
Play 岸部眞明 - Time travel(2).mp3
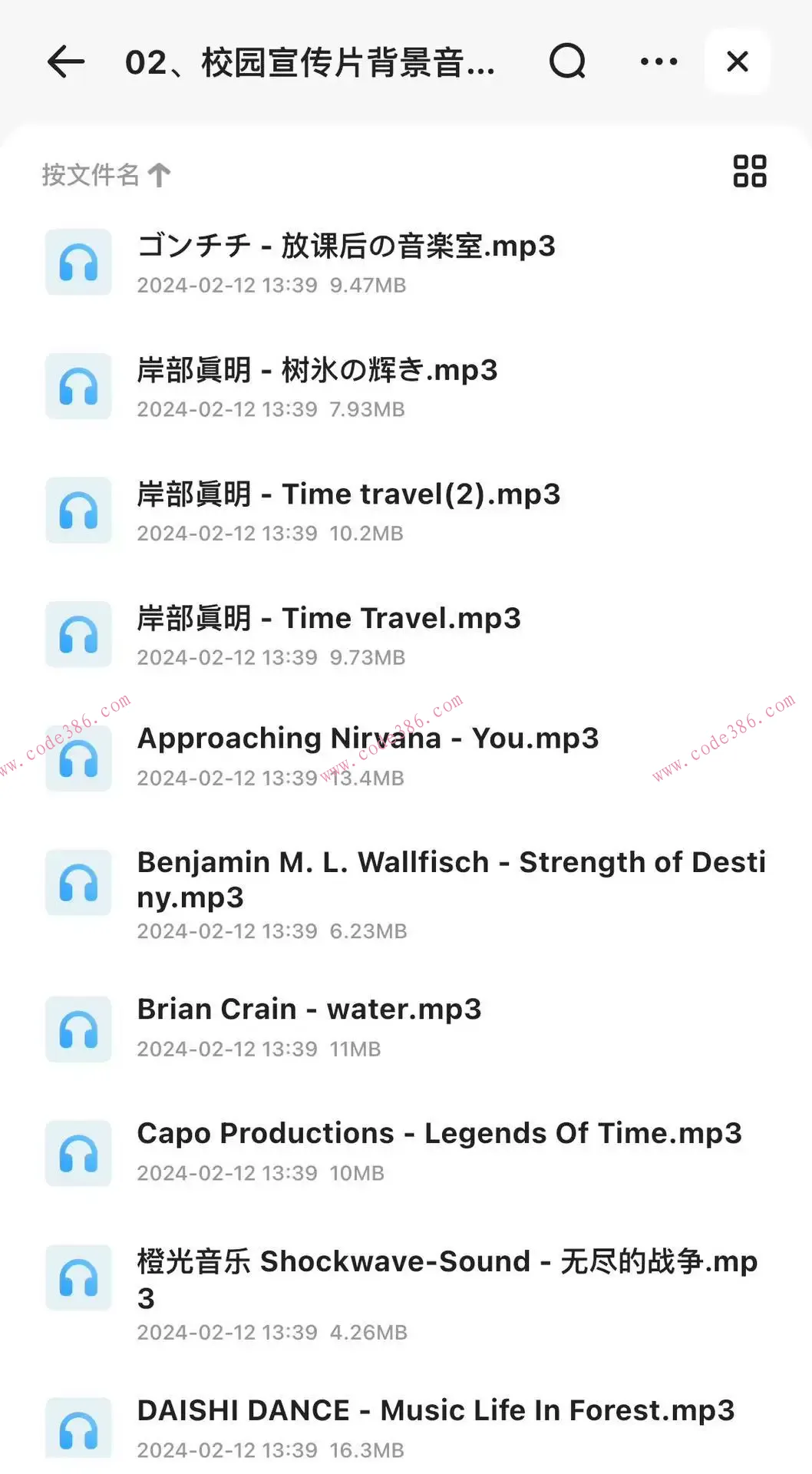348,511
